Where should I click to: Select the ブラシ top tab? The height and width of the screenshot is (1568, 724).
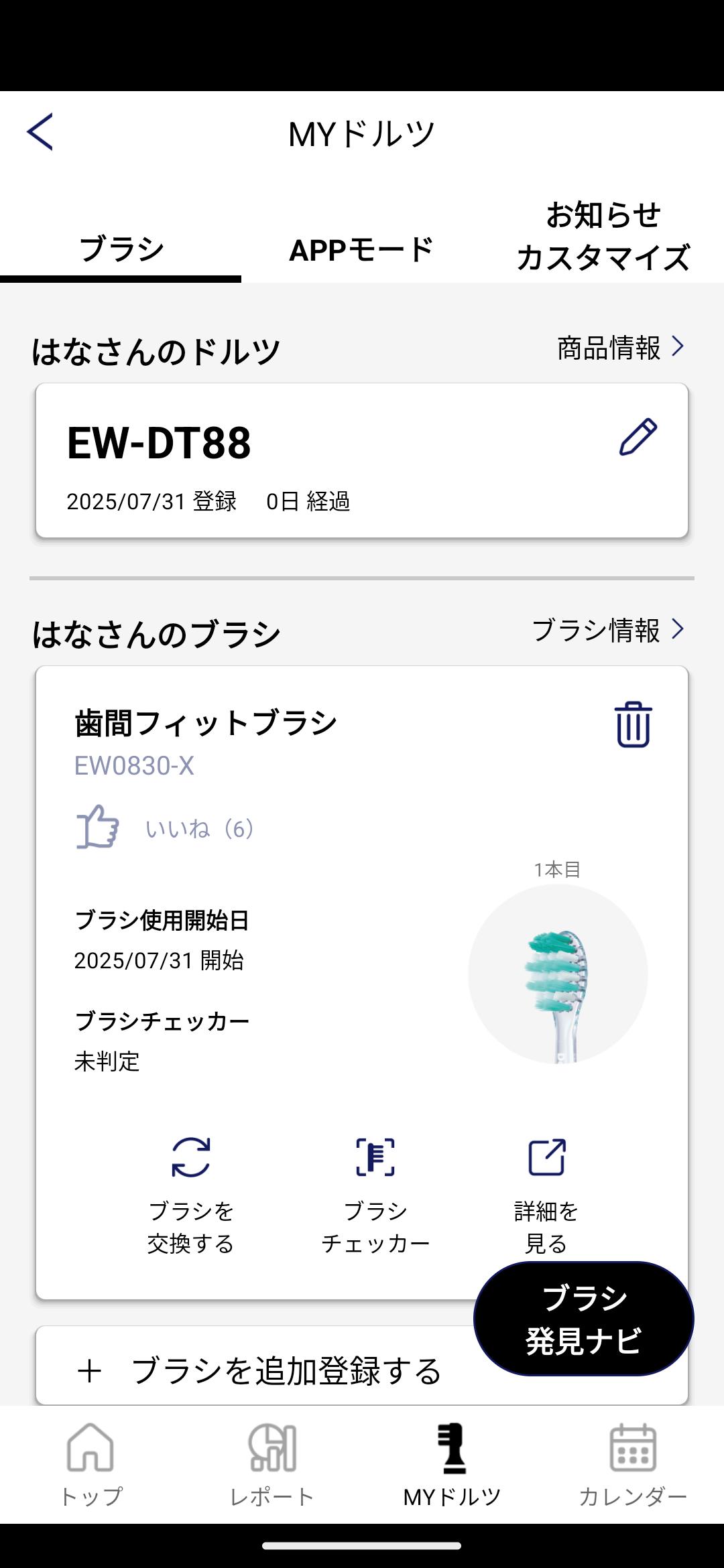(121, 250)
